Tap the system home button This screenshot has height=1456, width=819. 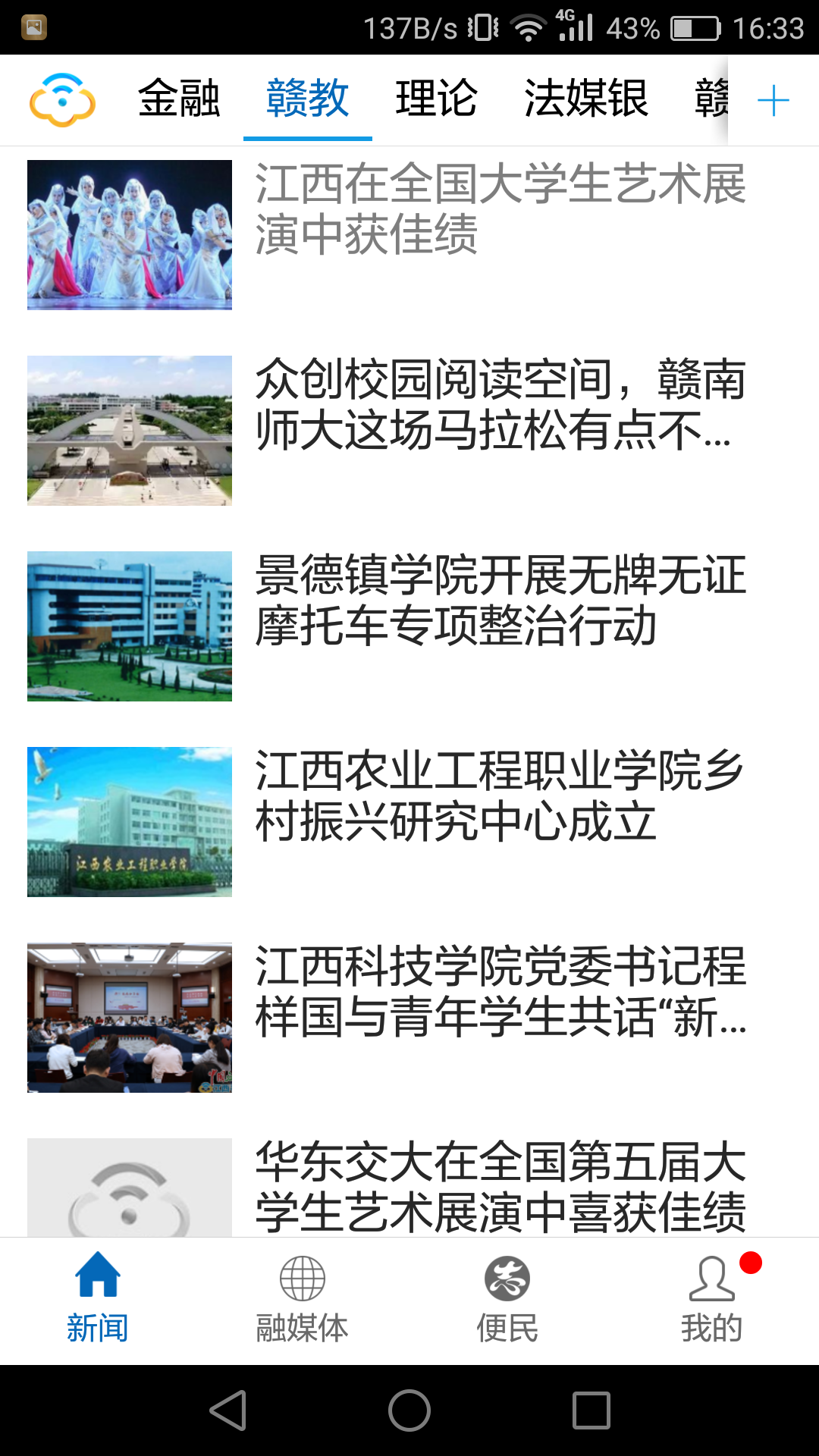point(409,1410)
